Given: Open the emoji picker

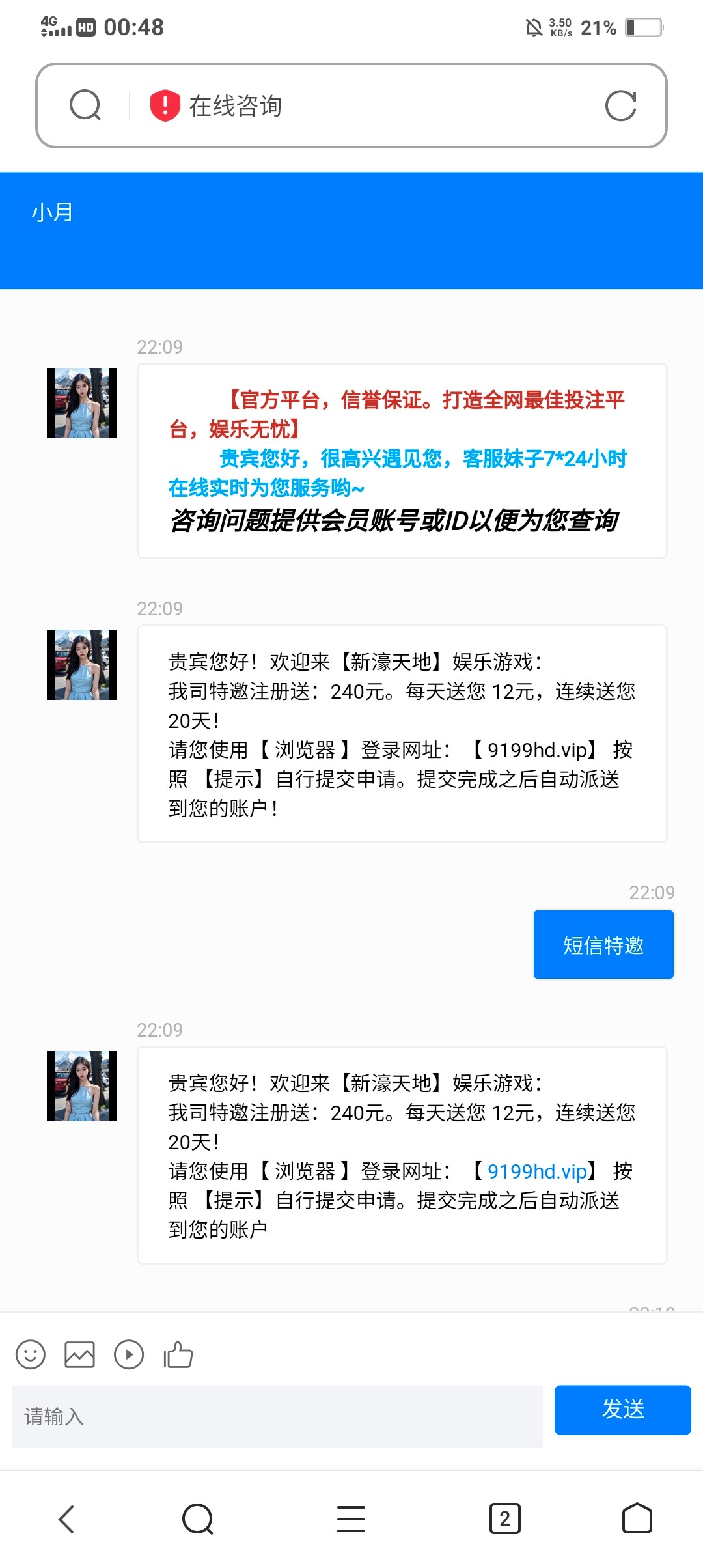Looking at the screenshot, I should 31,1355.
